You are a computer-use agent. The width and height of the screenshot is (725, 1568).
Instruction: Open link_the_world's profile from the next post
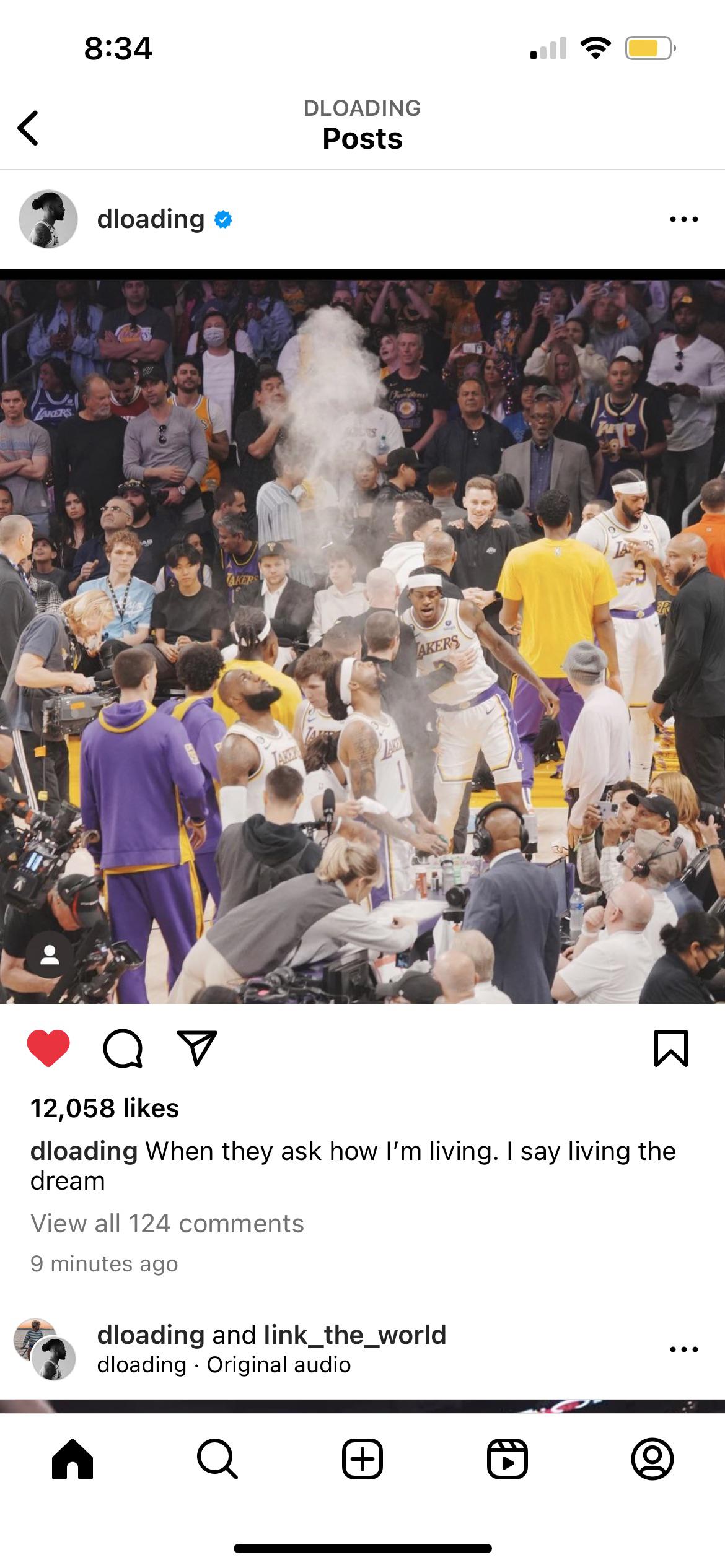pyautogui.click(x=354, y=1335)
